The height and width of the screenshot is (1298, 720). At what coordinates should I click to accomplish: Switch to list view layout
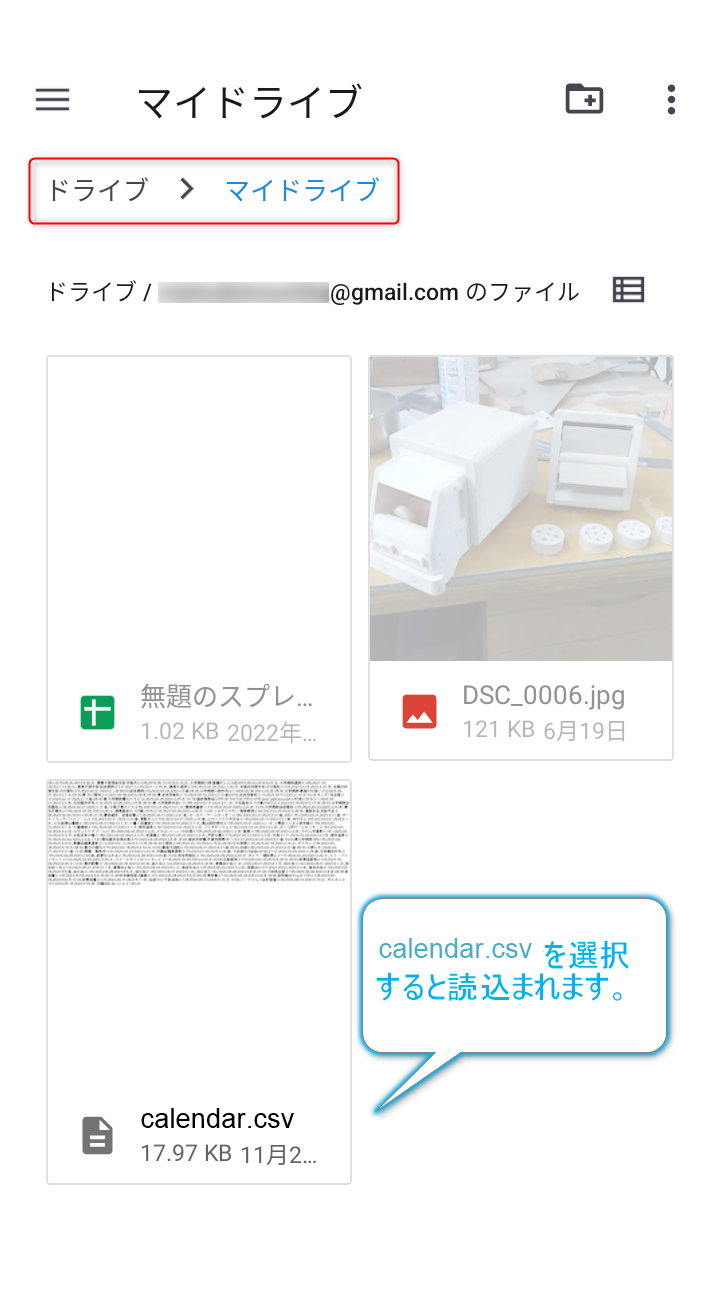(628, 290)
